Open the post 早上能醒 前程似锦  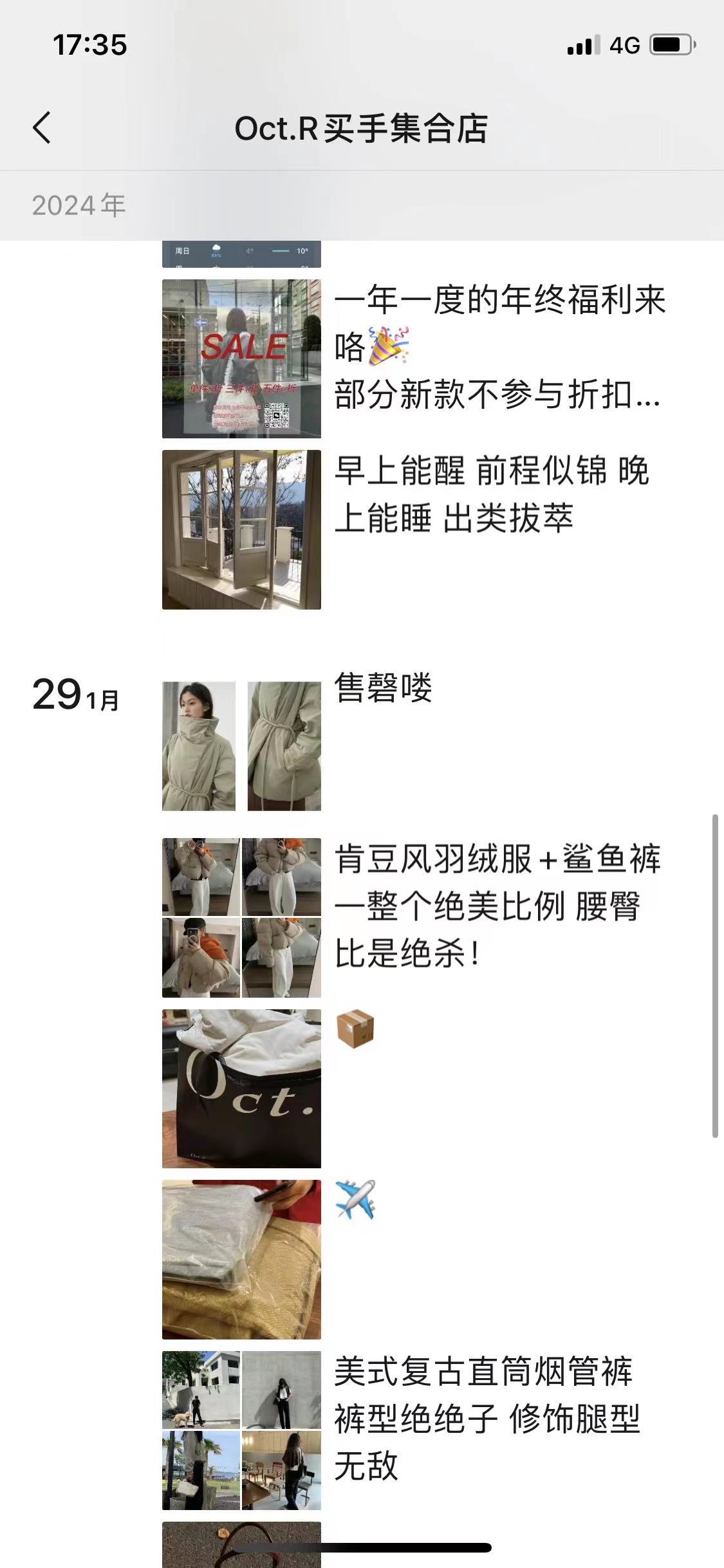415,530
